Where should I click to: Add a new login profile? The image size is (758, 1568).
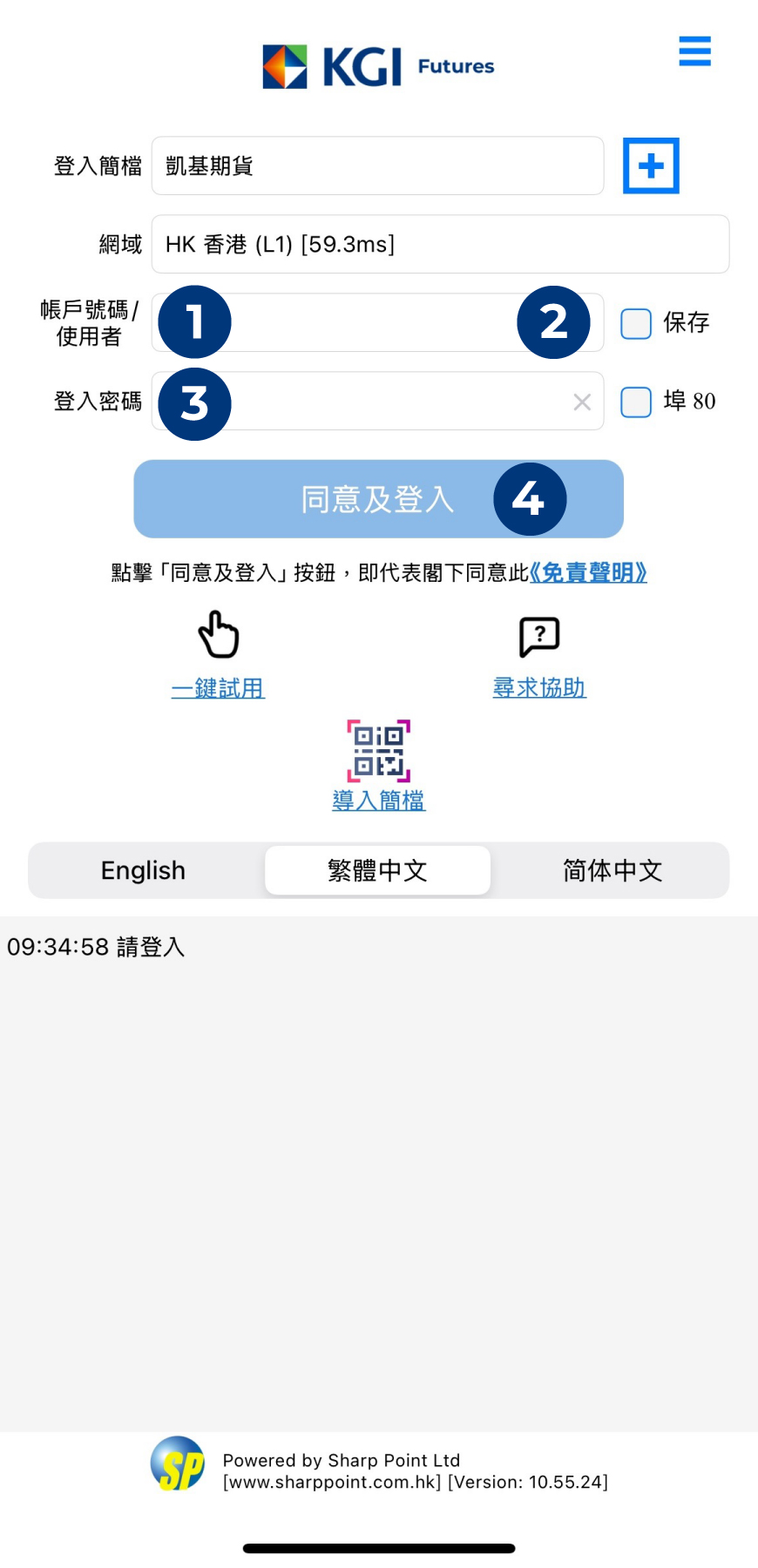[x=651, y=166]
